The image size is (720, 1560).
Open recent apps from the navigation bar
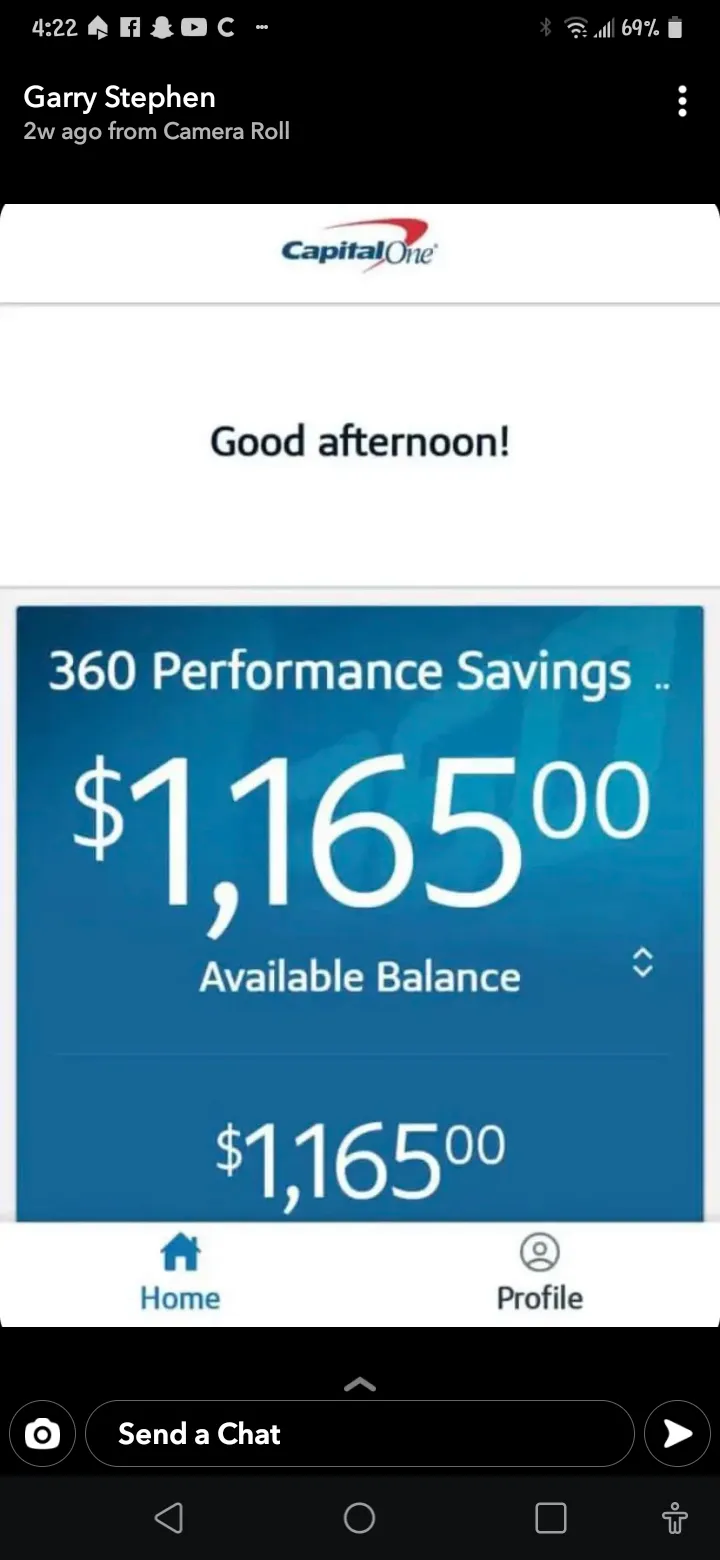(x=551, y=1518)
